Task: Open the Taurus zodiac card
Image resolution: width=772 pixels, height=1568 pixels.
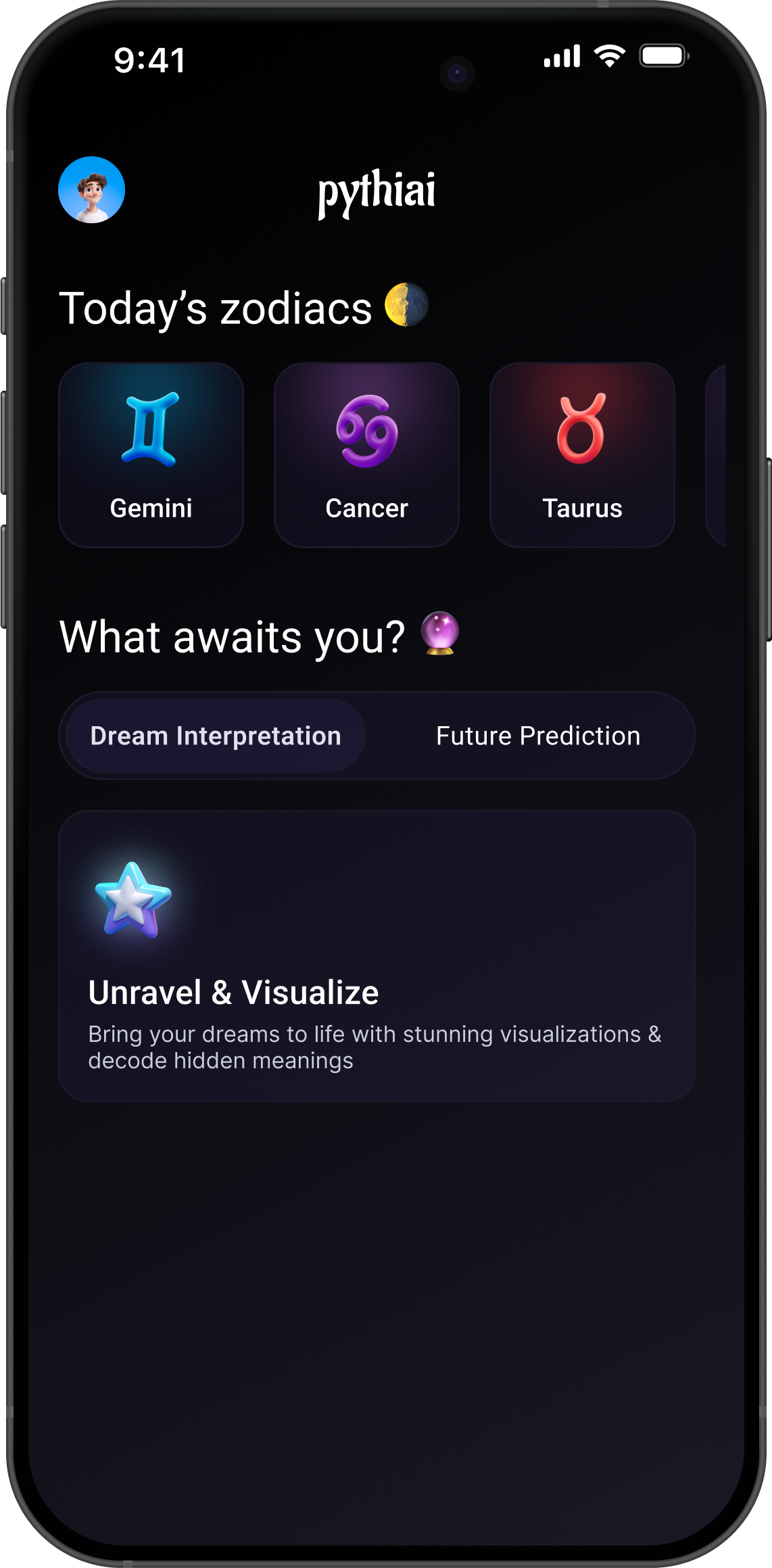Action: 582,455
